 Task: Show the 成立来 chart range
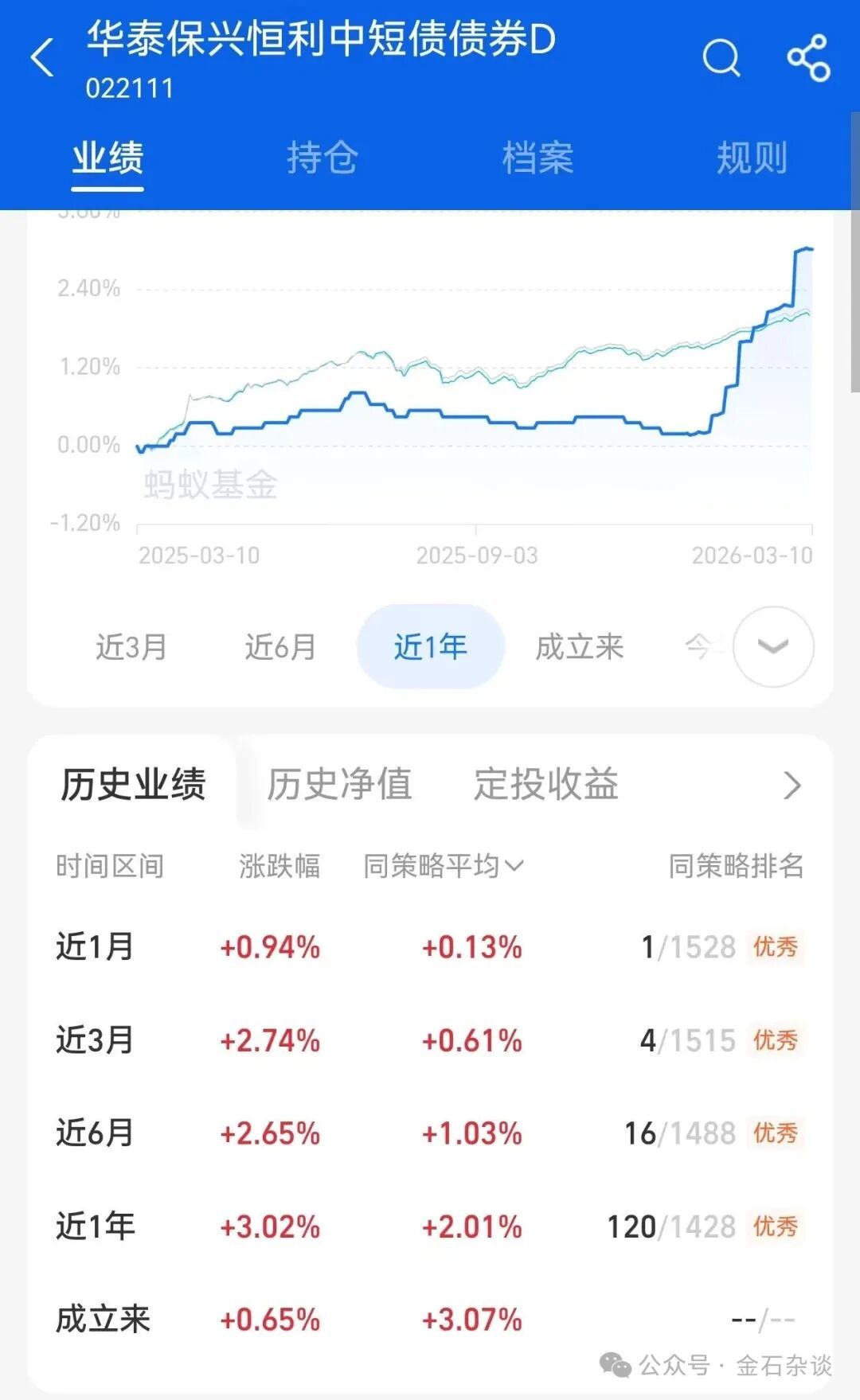[x=579, y=646]
